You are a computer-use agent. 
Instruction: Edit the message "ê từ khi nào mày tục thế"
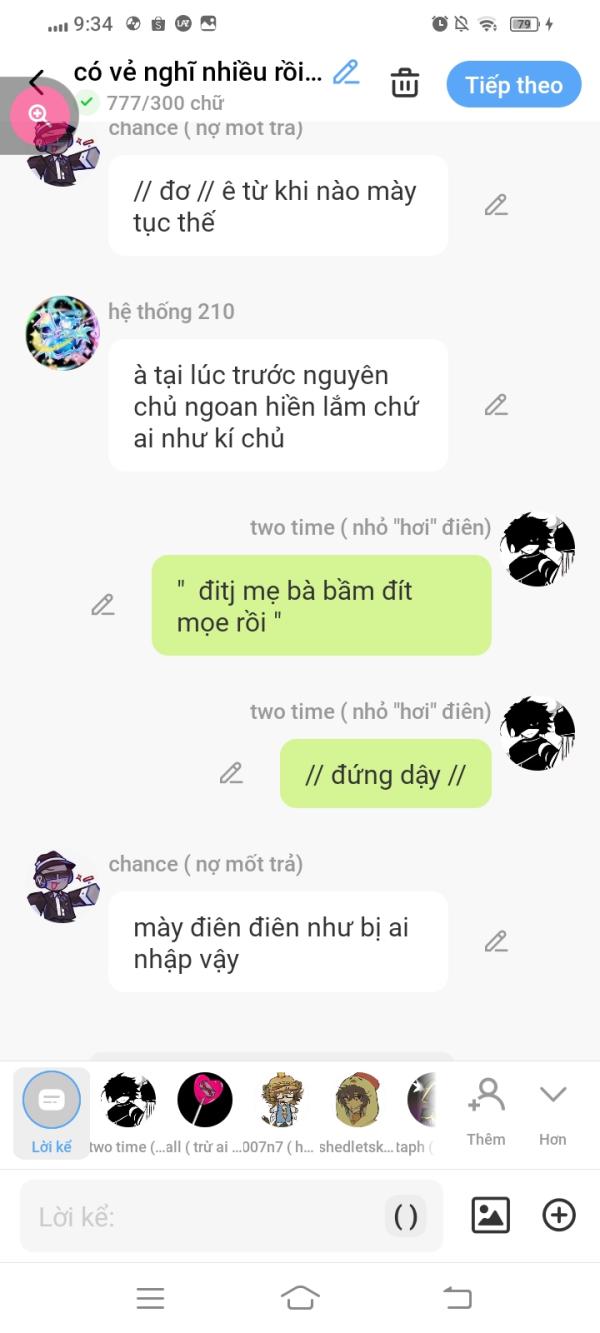click(496, 205)
